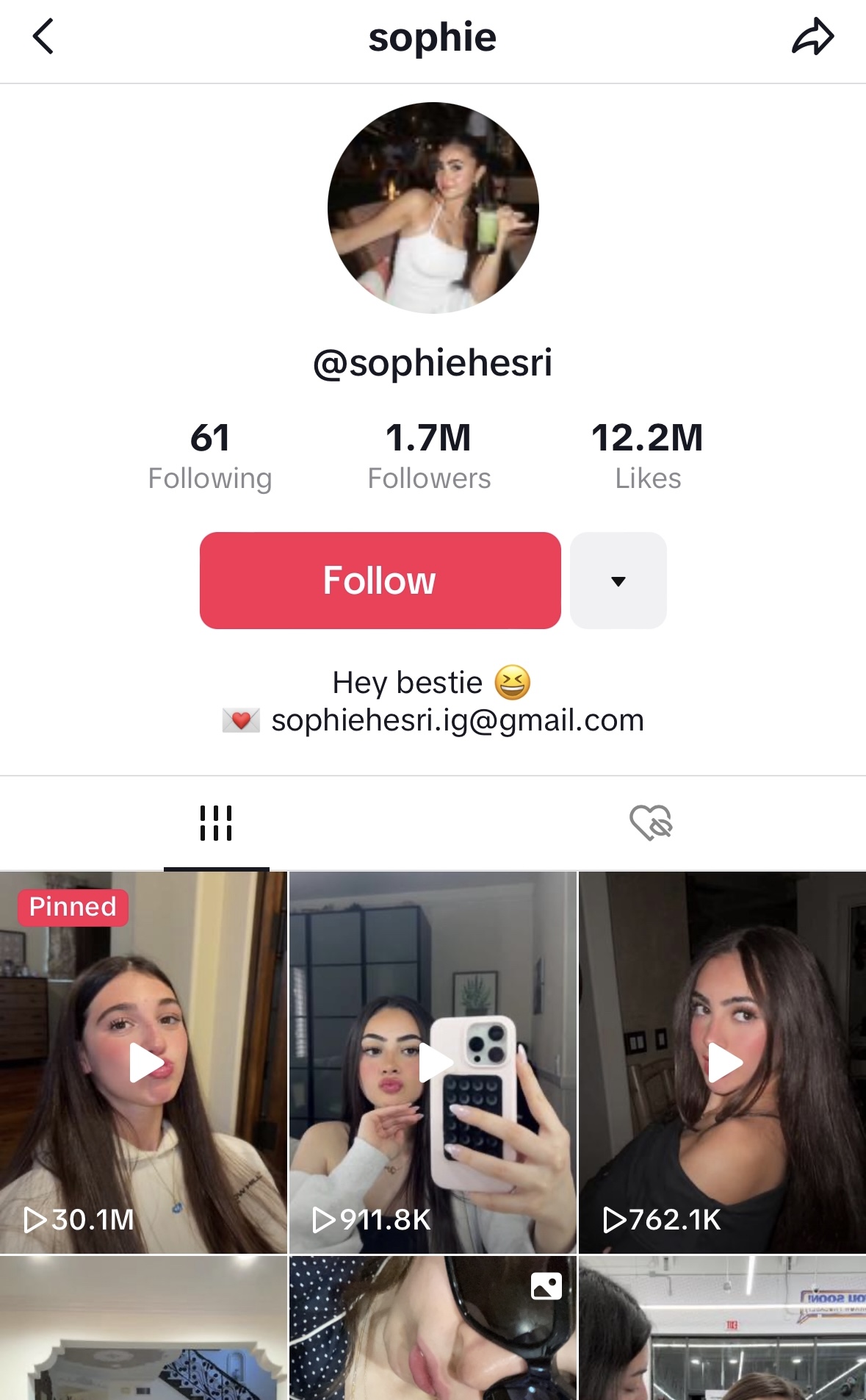Open the video showing a staircase
The height and width of the screenshot is (1400, 866).
point(144,1329)
